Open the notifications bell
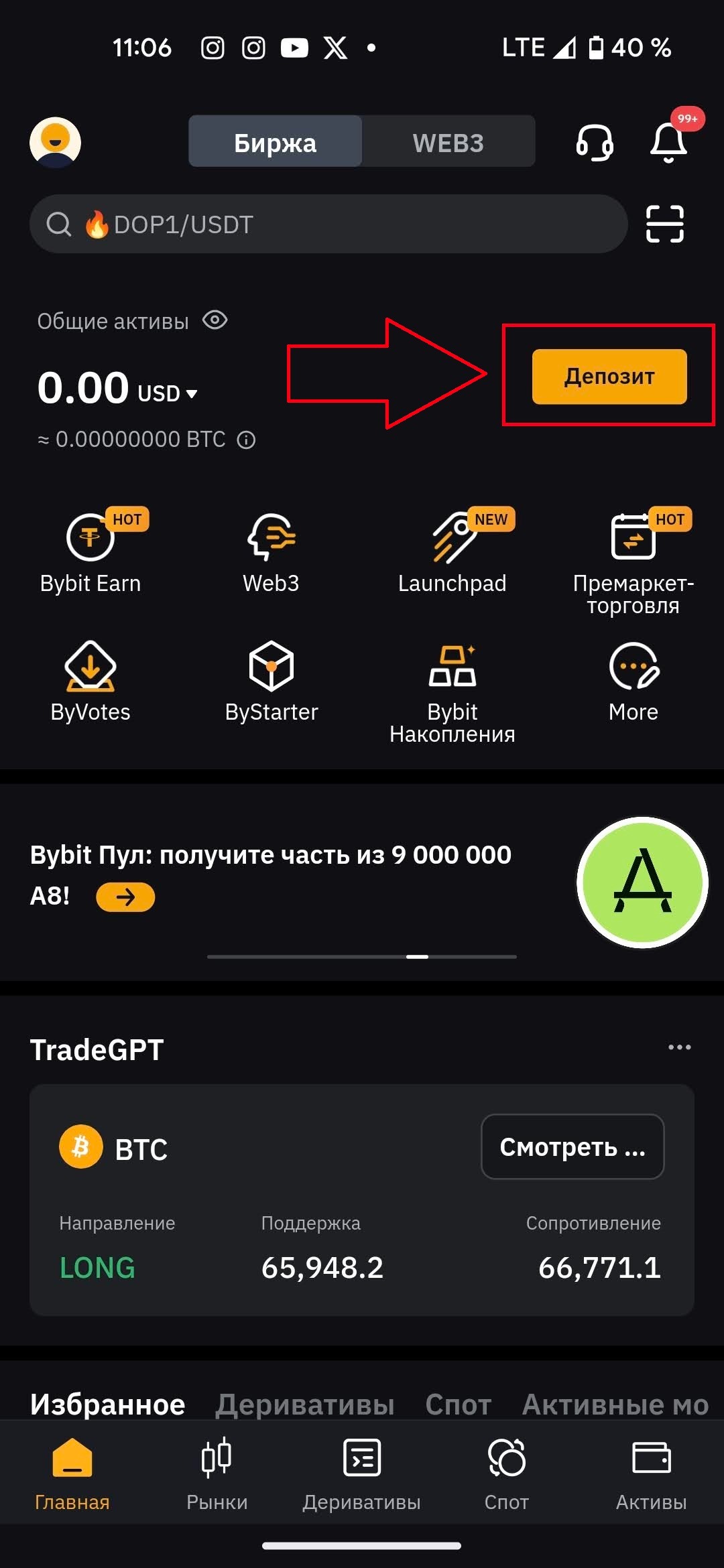 point(668,142)
